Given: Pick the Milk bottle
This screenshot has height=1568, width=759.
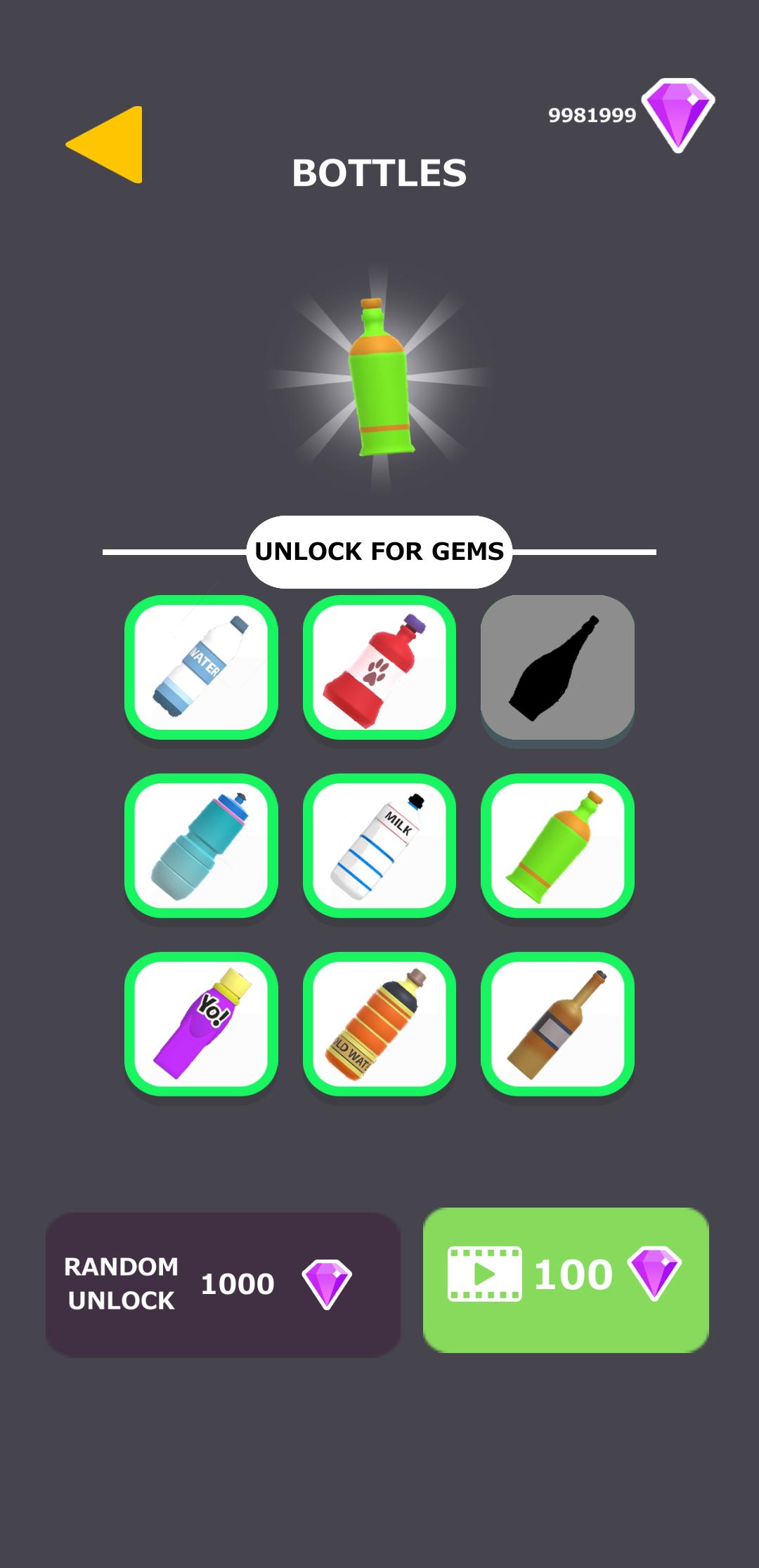Looking at the screenshot, I should tap(379, 846).
